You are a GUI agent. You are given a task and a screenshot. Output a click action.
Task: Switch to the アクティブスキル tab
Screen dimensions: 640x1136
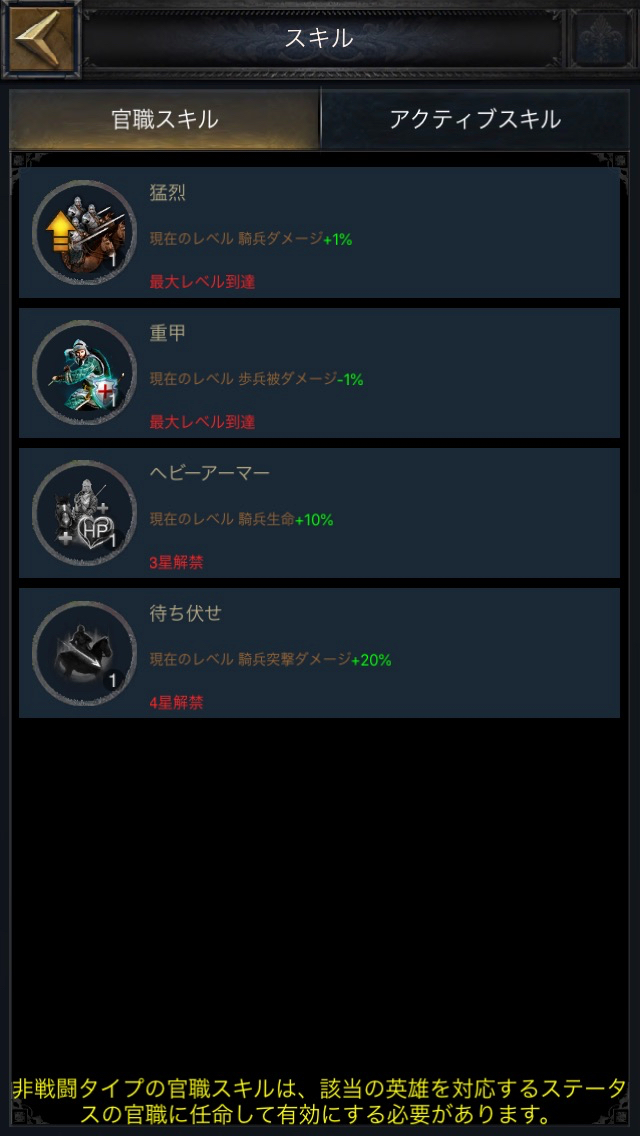pos(475,120)
